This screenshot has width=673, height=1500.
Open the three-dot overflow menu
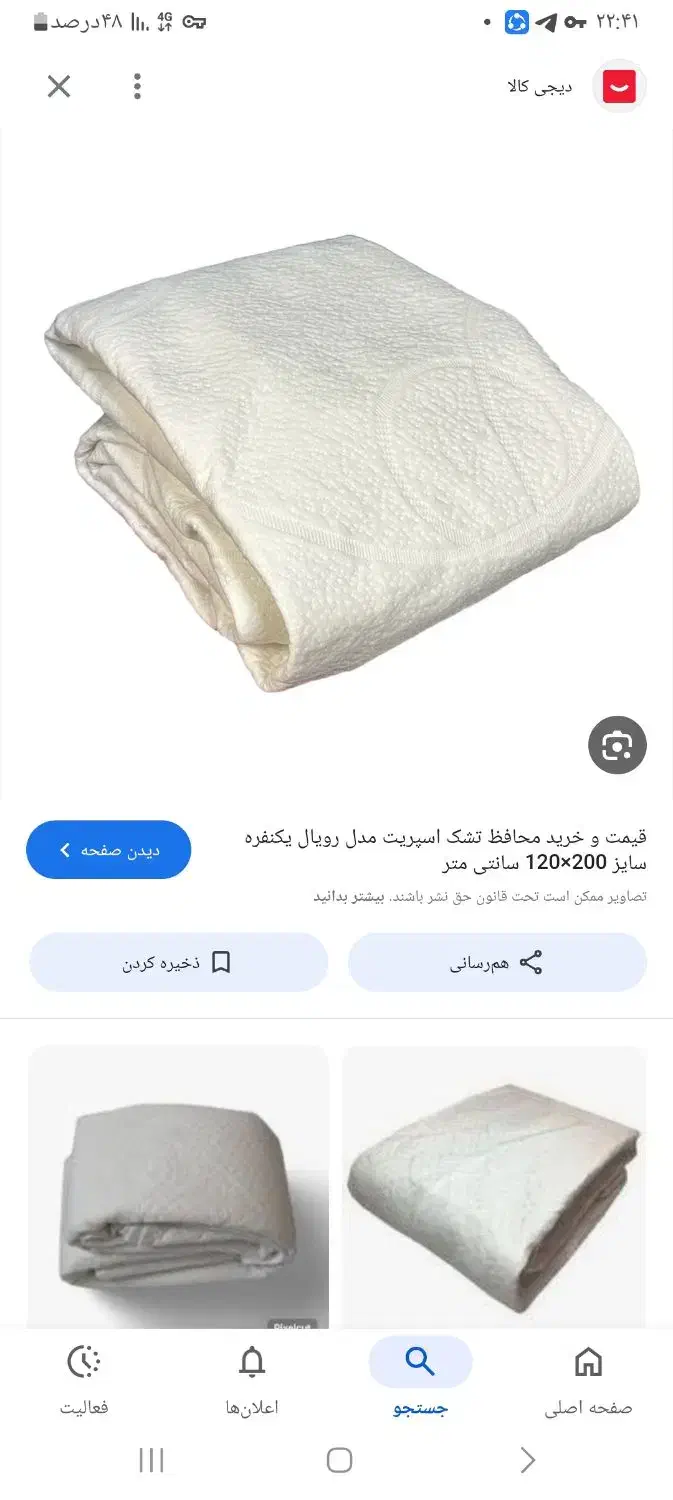click(x=138, y=87)
